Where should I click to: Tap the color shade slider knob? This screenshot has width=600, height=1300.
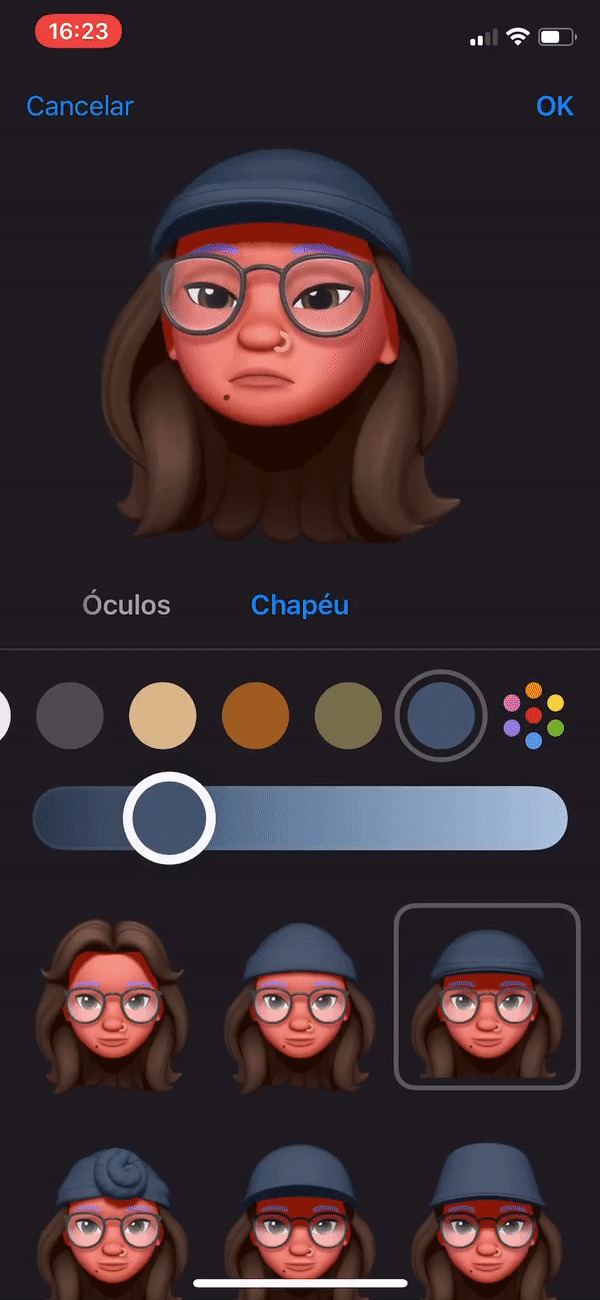pyautogui.click(x=169, y=817)
